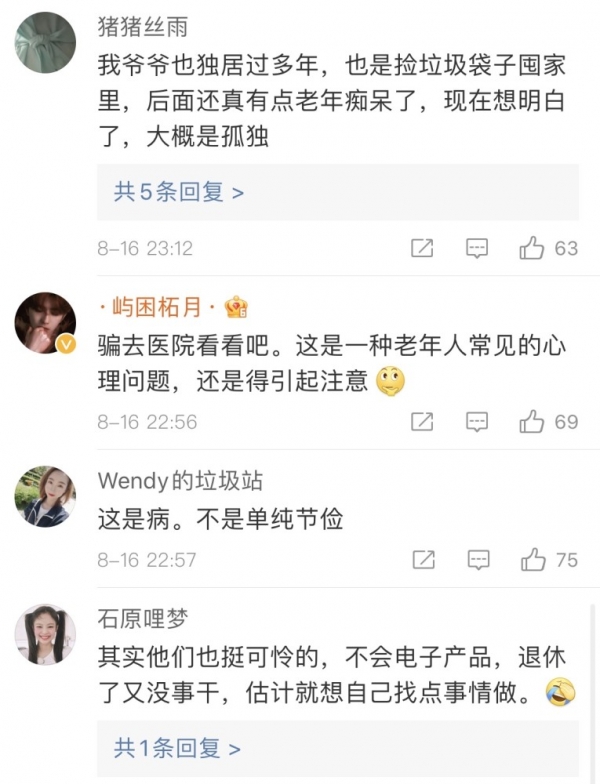This screenshot has width=600, height=784.
Task: Share 猪猪丝雨's comment
Action: (423, 248)
